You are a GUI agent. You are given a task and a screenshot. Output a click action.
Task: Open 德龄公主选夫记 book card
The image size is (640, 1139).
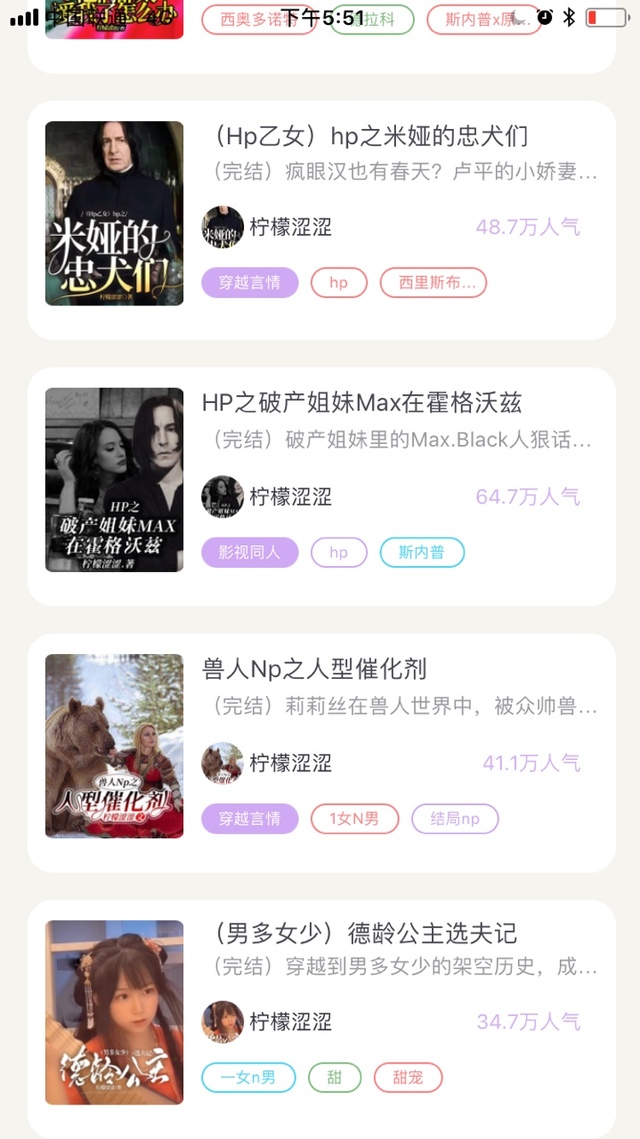(321, 1019)
